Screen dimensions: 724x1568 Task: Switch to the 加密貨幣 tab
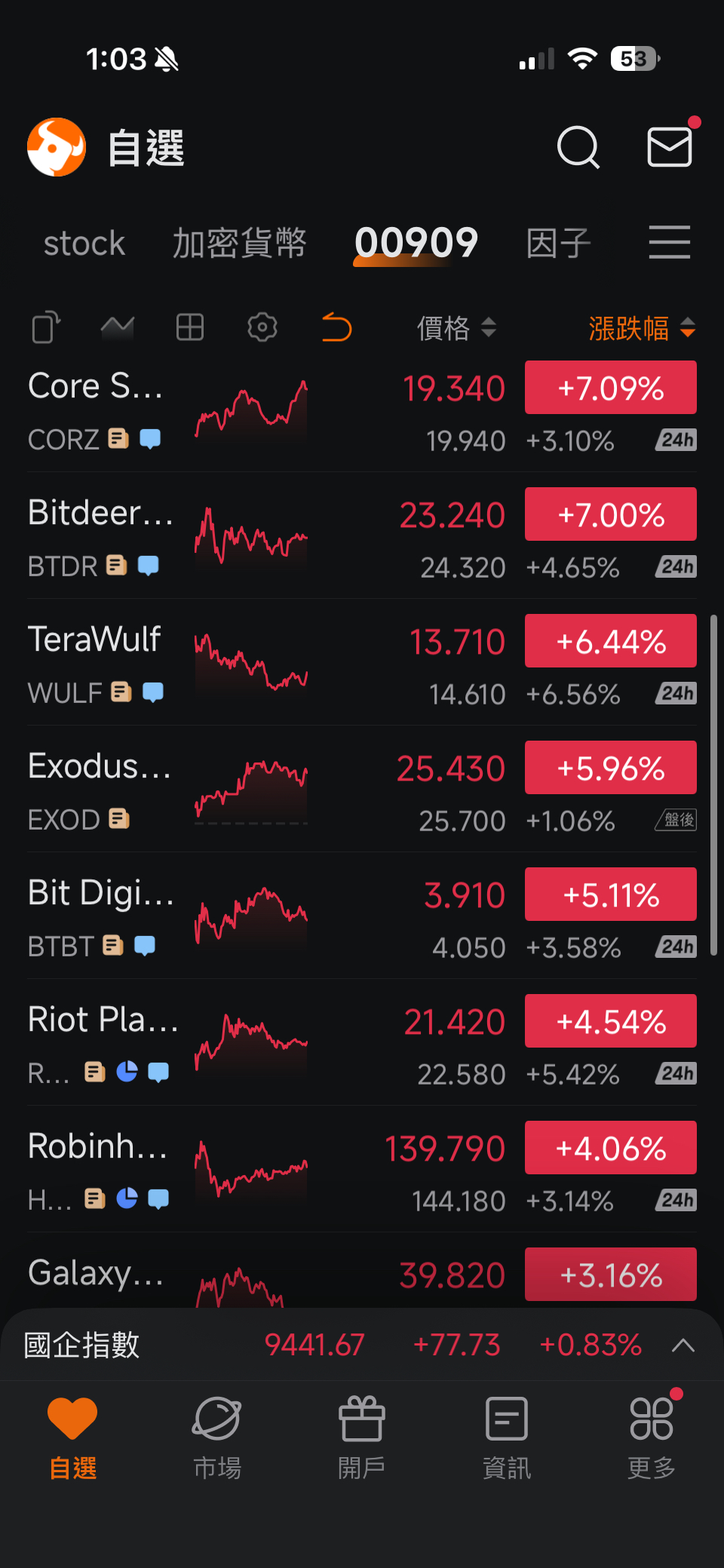(x=239, y=244)
